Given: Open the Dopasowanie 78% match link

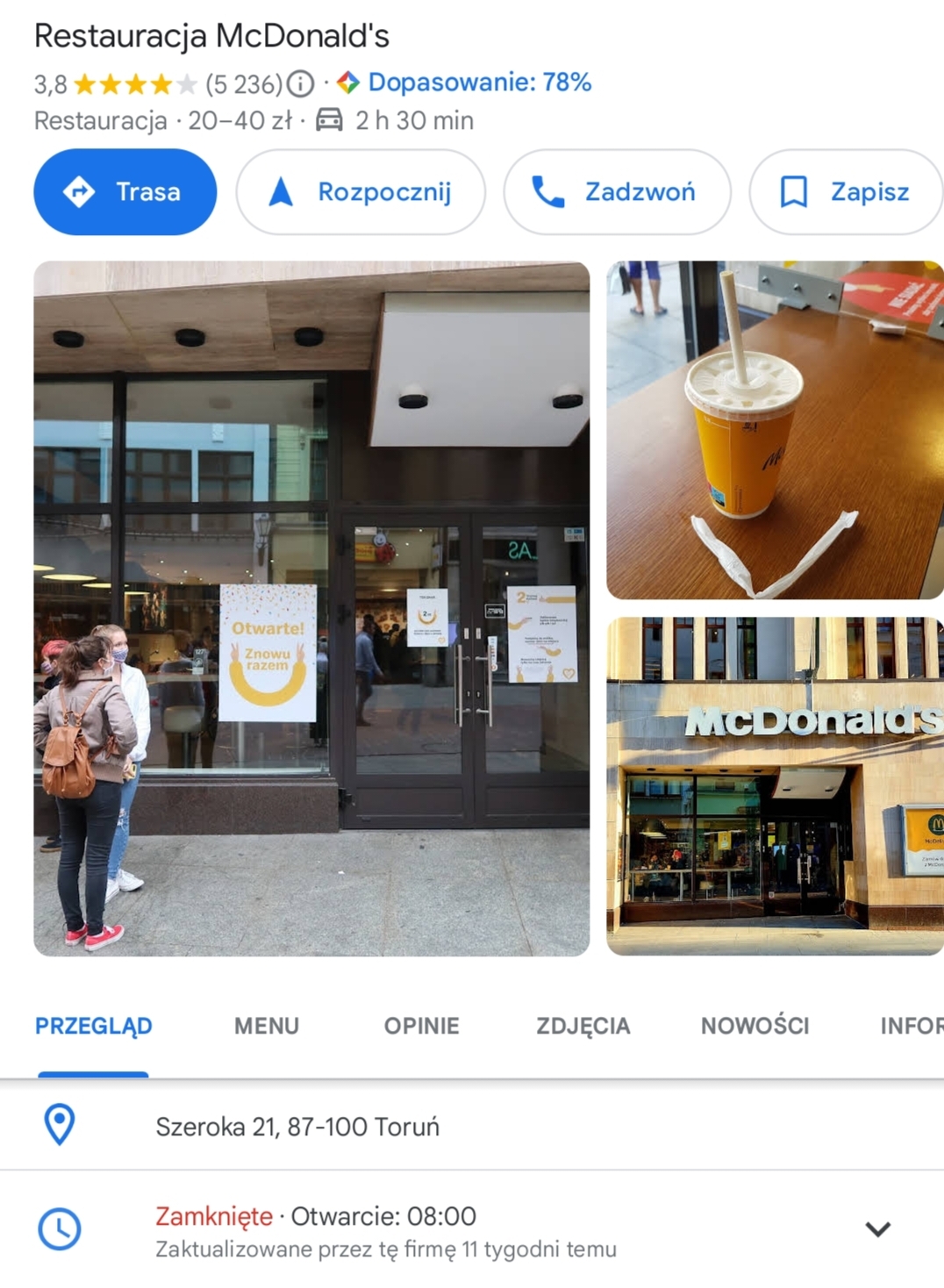Looking at the screenshot, I should click(x=478, y=82).
